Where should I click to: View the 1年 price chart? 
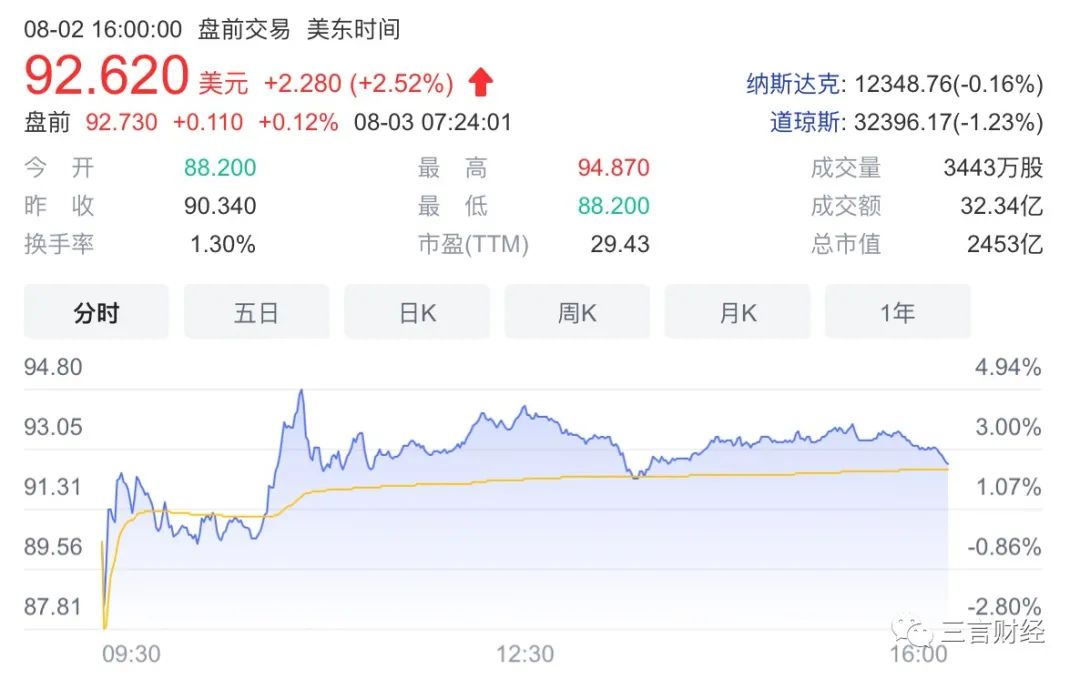click(897, 313)
